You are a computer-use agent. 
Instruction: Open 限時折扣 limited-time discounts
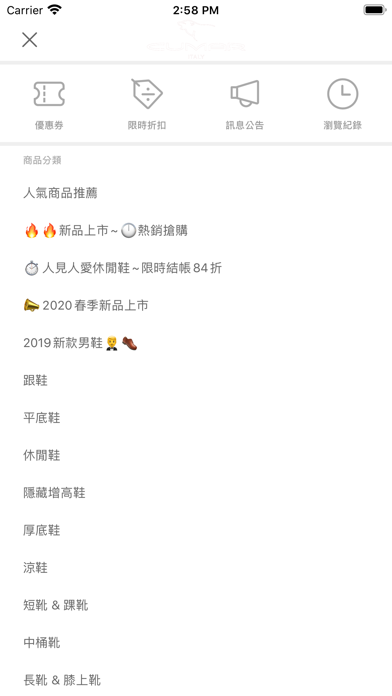click(x=147, y=104)
